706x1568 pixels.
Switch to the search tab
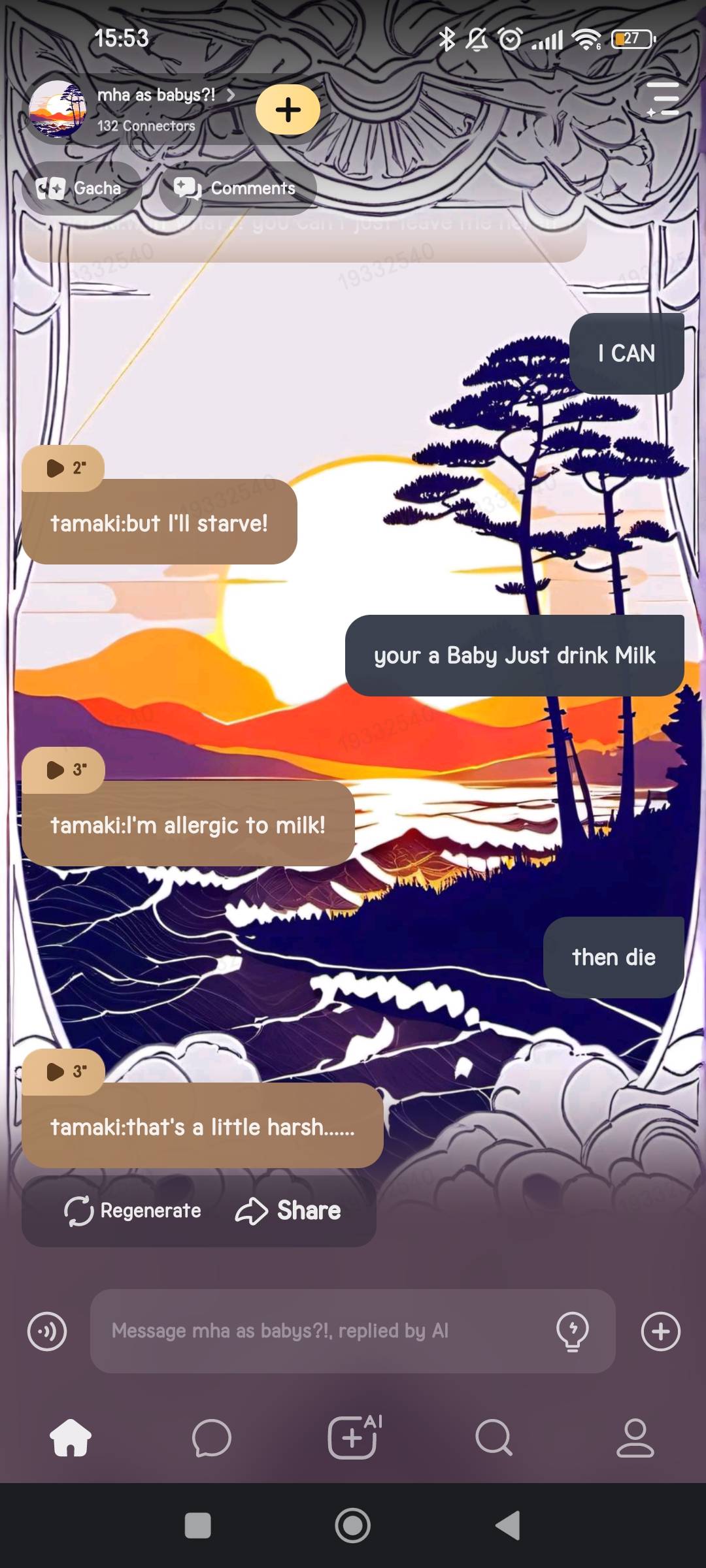pos(494,1438)
